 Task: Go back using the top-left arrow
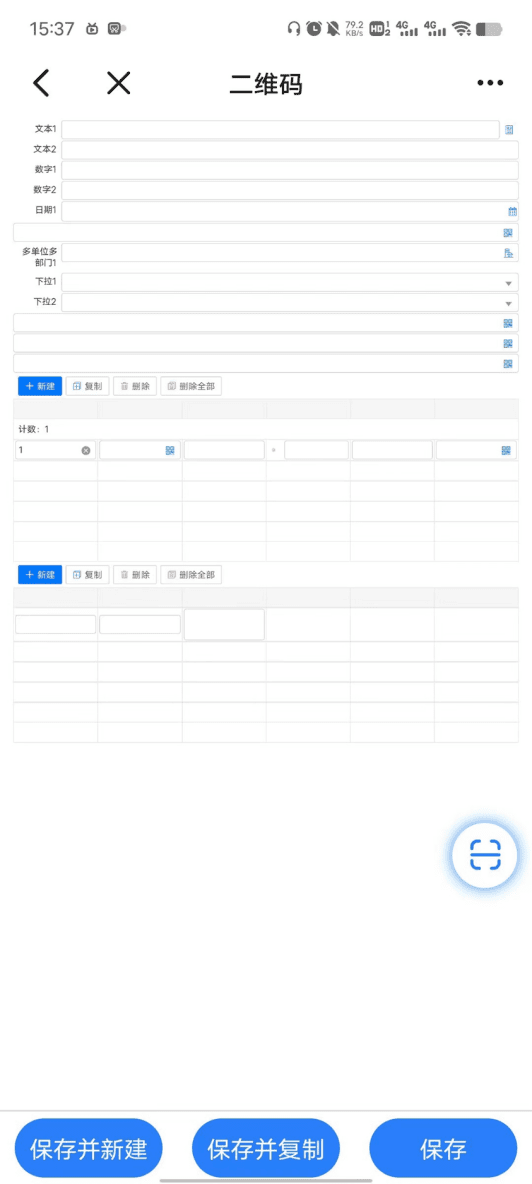pyautogui.click(x=42, y=83)
